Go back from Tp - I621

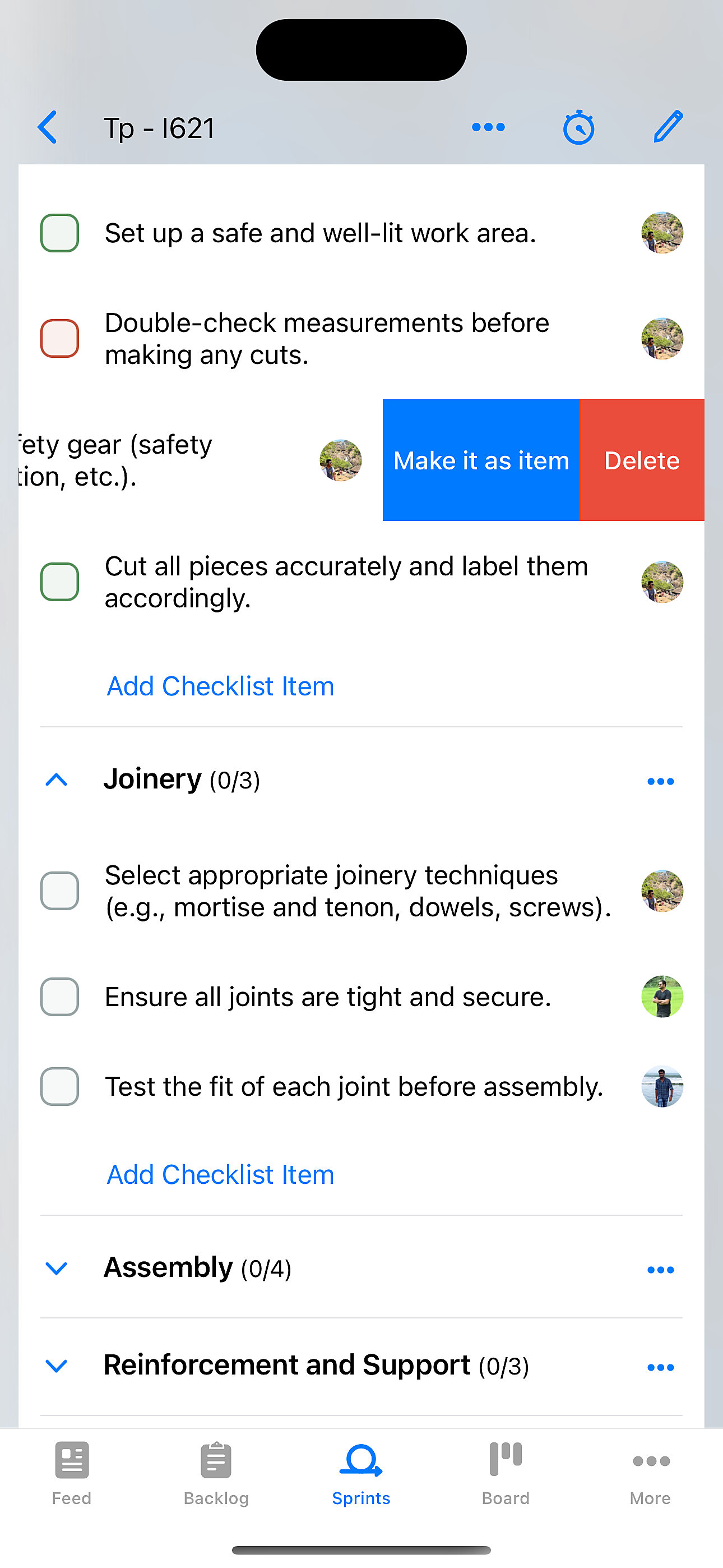point(48,128)
